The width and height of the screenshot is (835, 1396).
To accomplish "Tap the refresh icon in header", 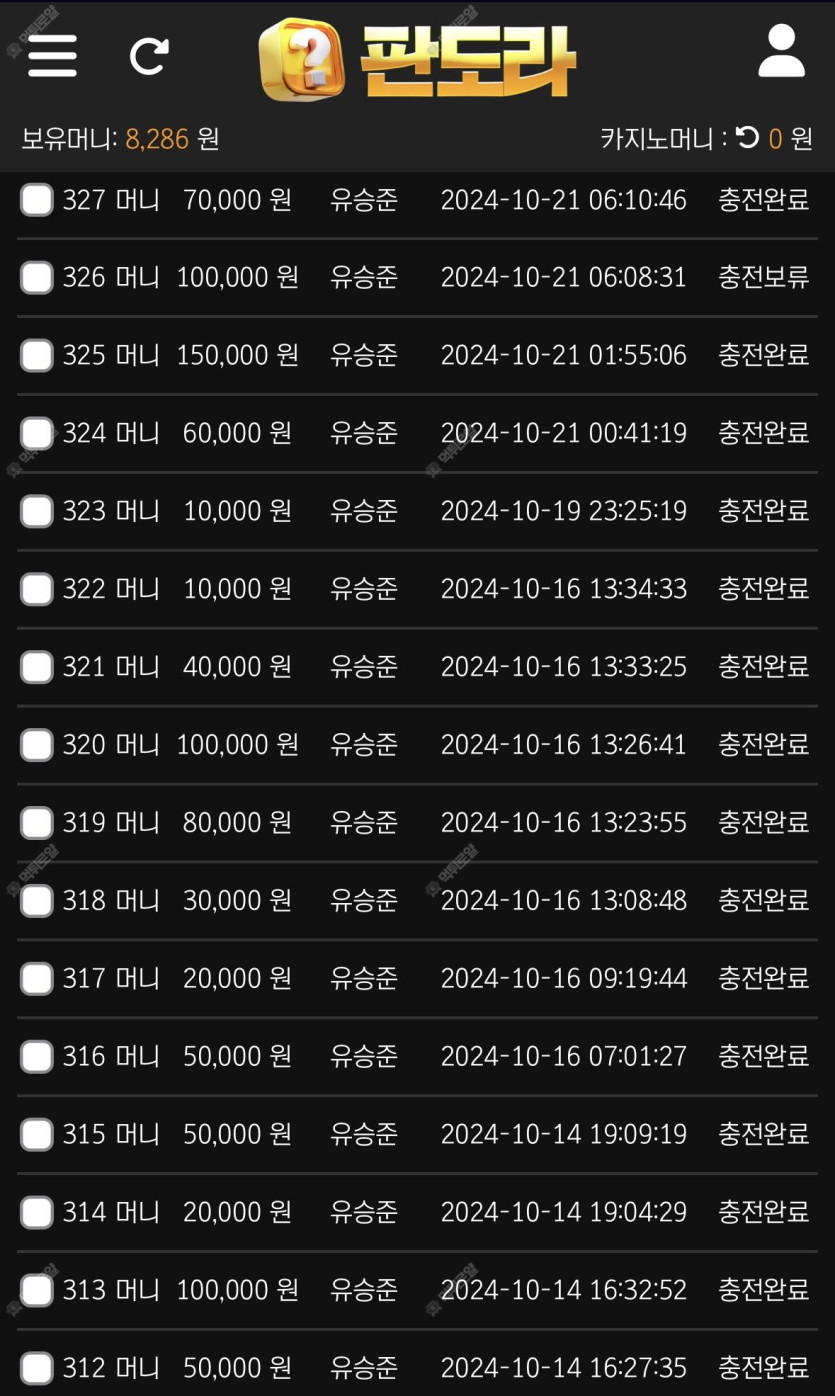I will tap(149, 56).
